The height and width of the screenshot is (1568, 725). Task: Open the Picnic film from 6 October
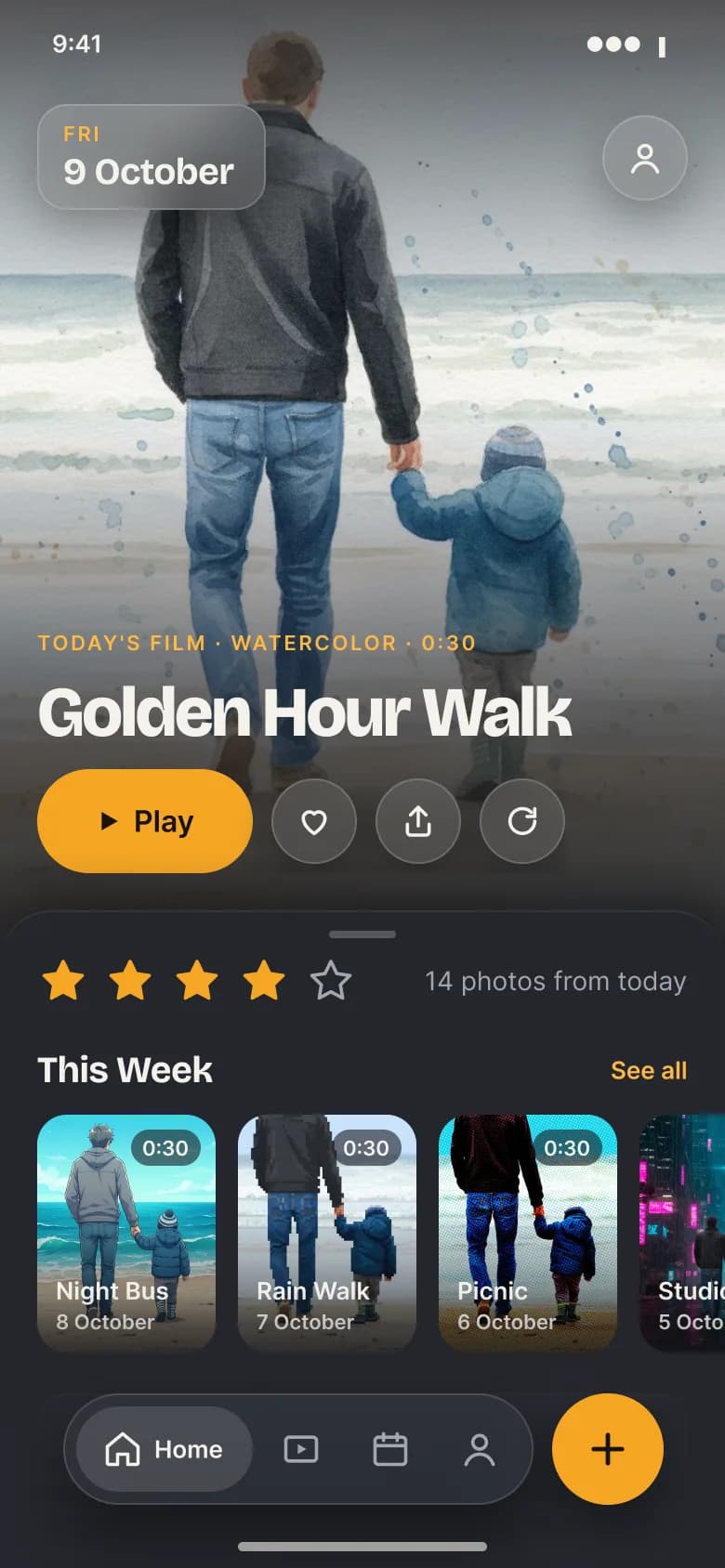528,1232
